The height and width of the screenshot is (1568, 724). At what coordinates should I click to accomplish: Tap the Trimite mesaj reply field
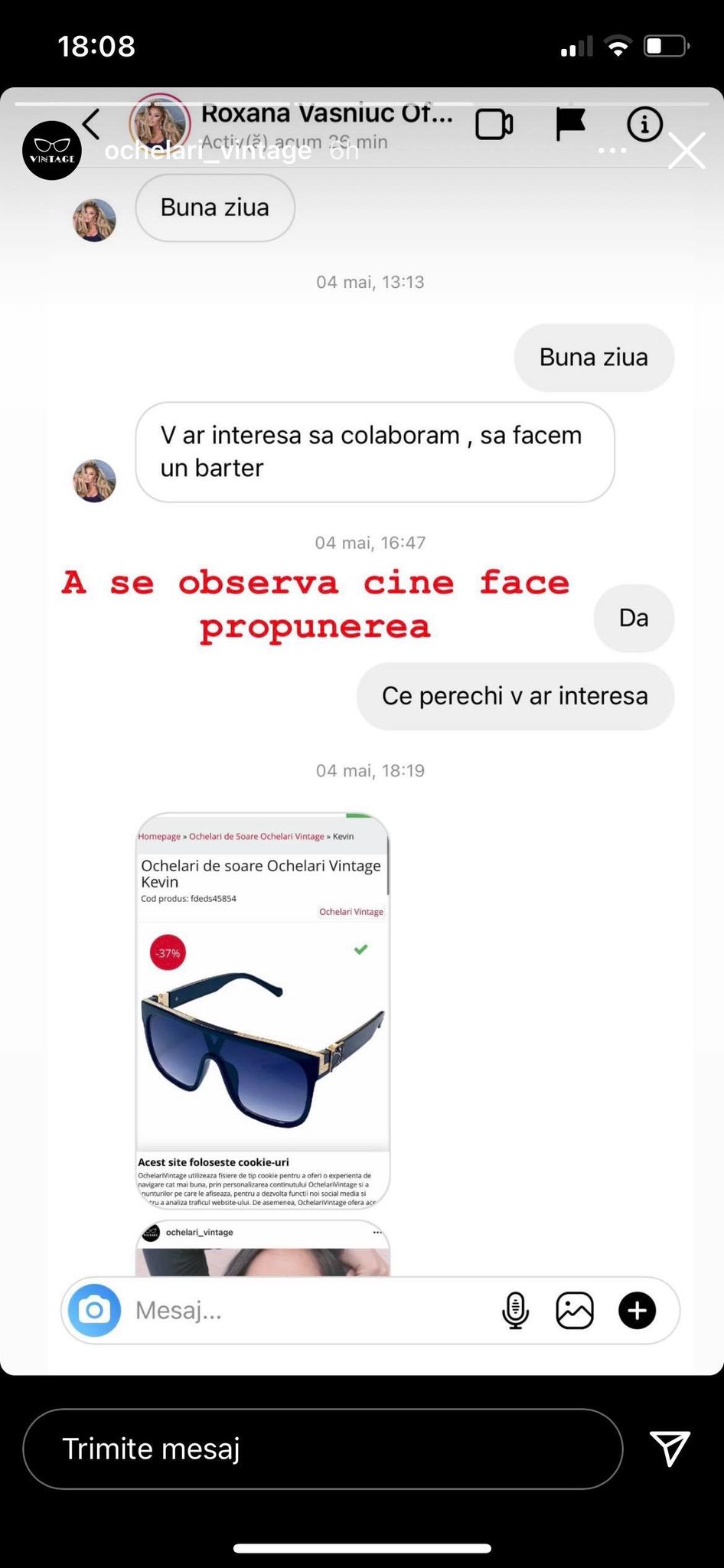[x=322, y=1449]
